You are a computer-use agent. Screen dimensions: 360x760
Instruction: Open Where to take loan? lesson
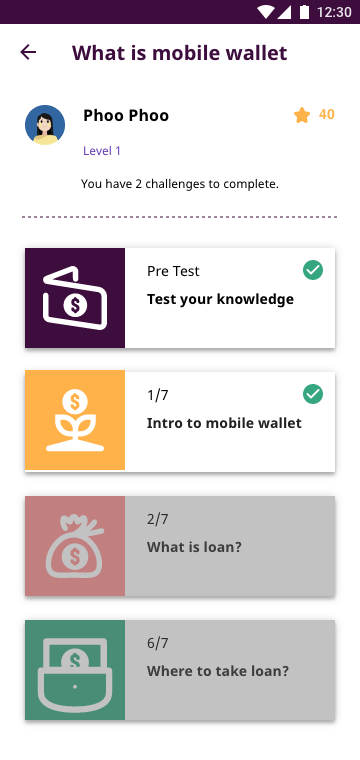(x=180, y=670)
